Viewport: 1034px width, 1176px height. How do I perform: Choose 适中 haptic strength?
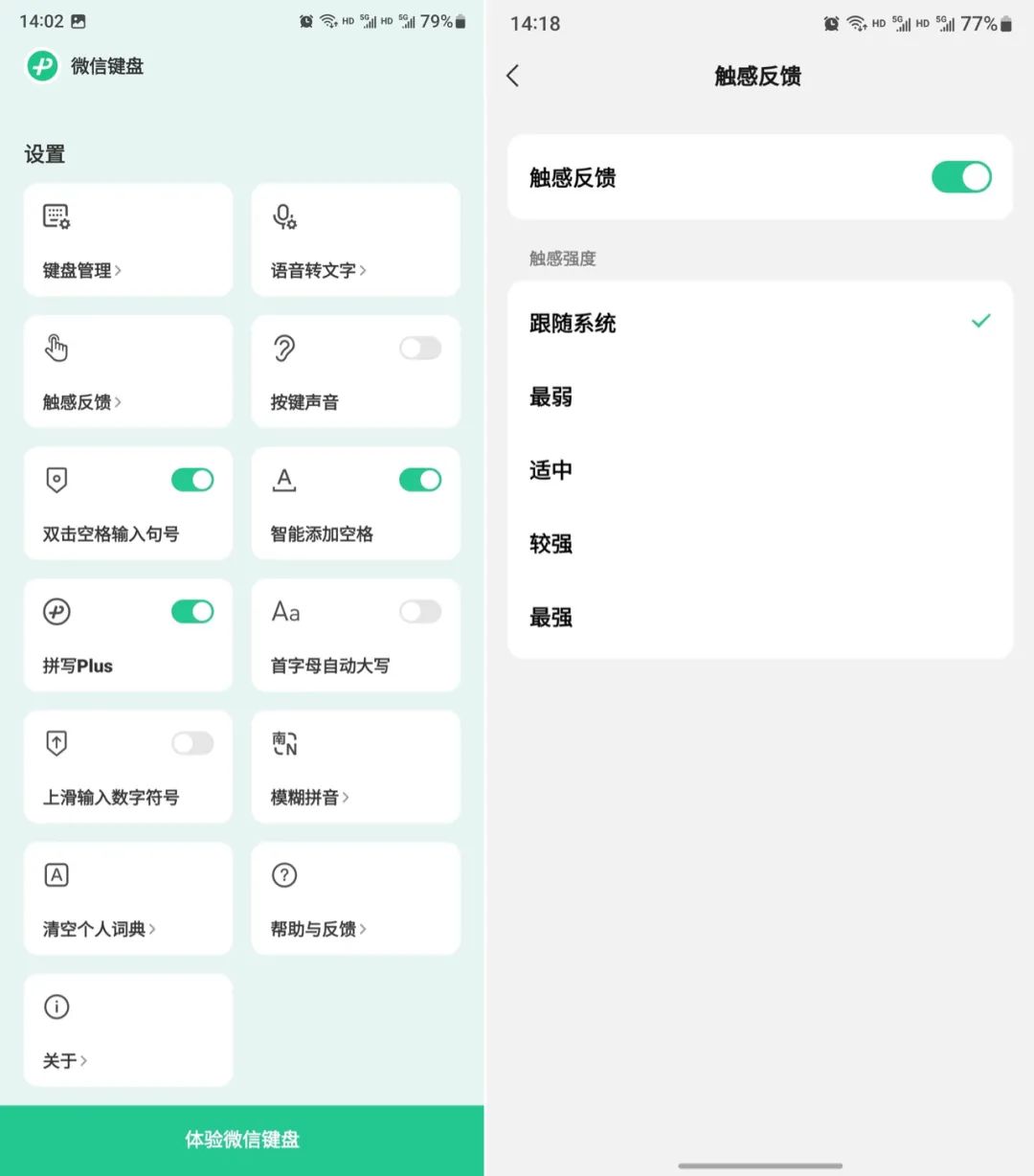(x=760, y=470)
